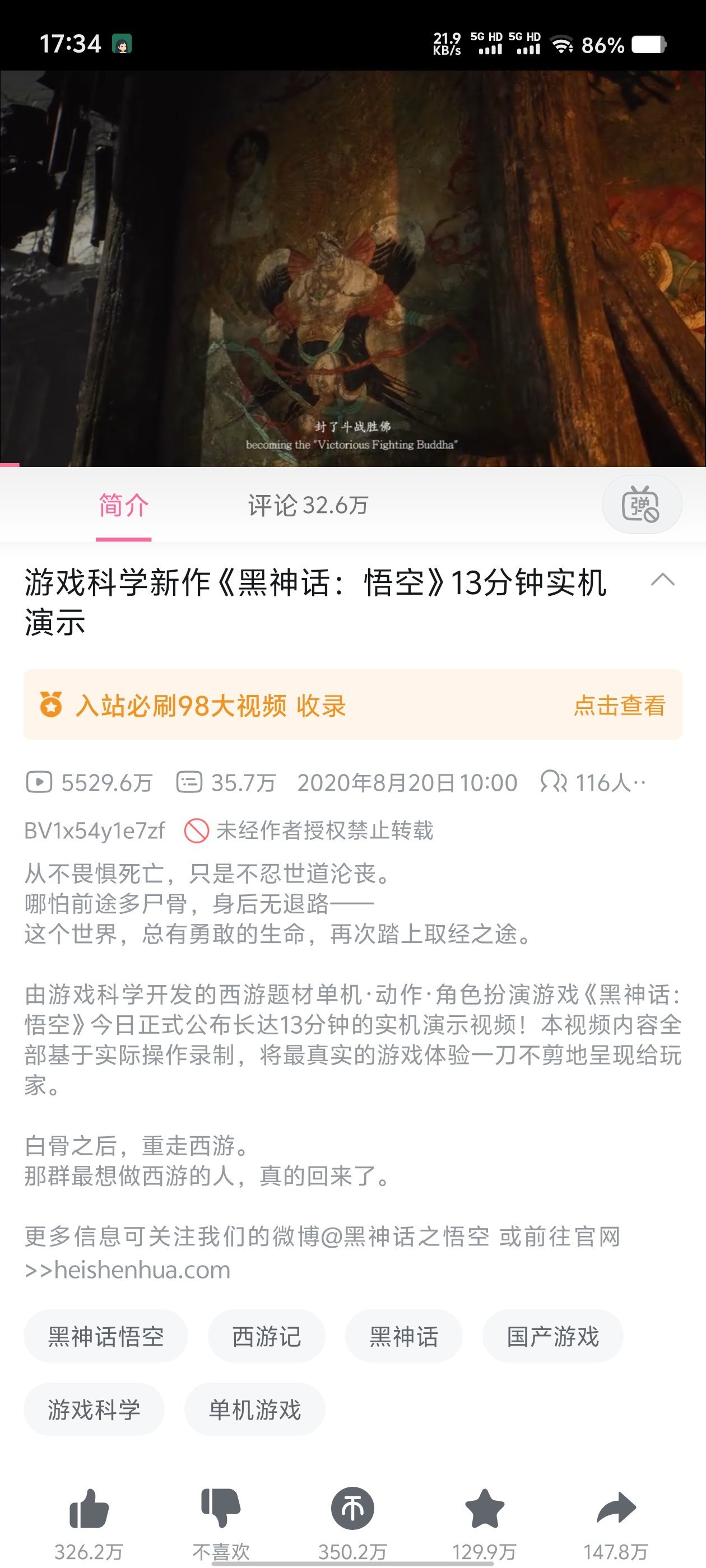Select the 简介 tab
This screenshot has height=1568, width=706.
[124, 505]
